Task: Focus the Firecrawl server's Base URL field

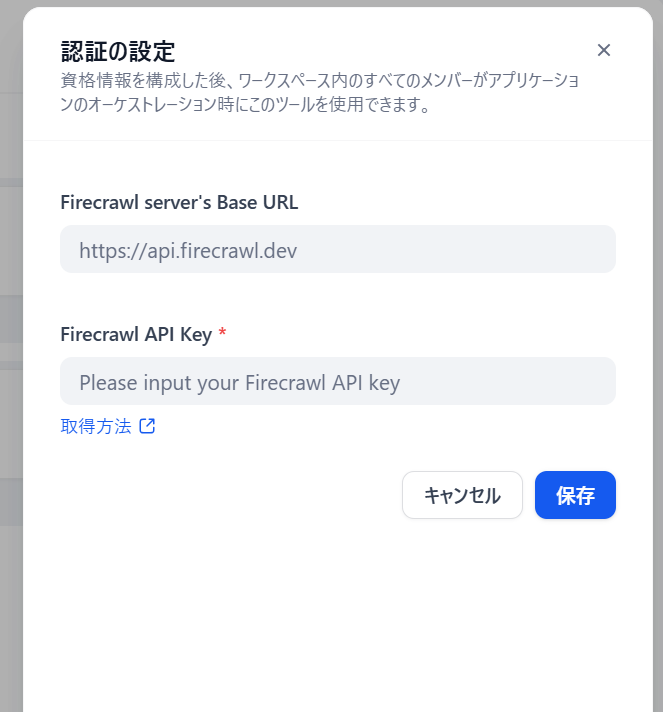Action: pyautogui.click(x=338, y=249)
